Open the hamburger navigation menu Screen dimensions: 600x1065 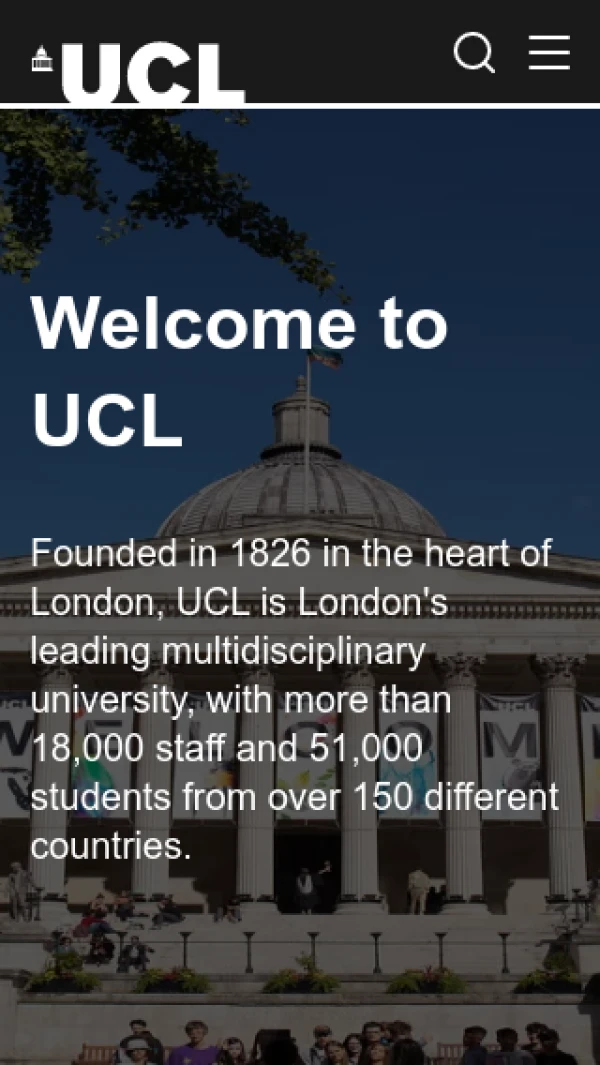click(549, 52)
